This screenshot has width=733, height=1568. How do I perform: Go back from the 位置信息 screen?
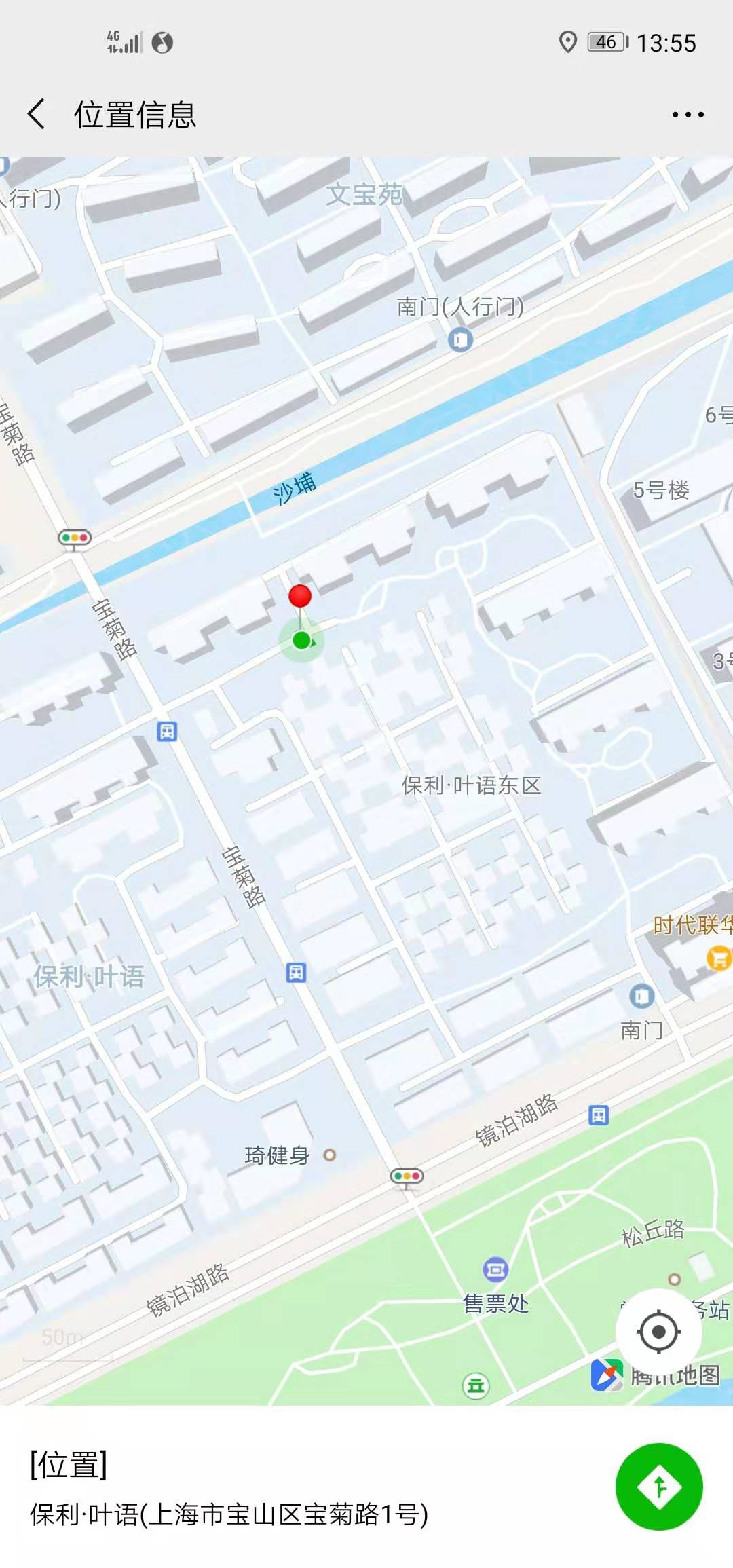pos(37,114)
